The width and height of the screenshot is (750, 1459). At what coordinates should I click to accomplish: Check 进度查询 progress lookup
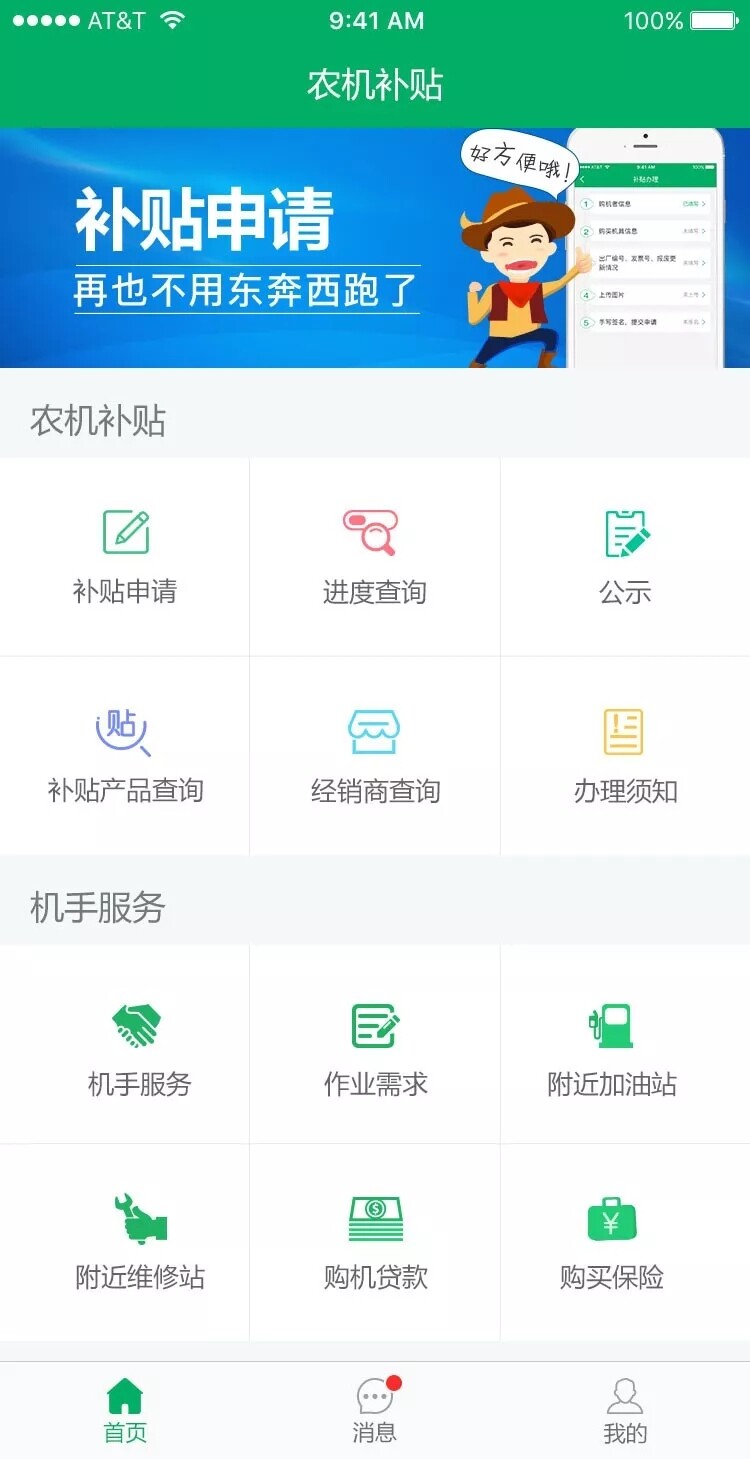[374, 556]
